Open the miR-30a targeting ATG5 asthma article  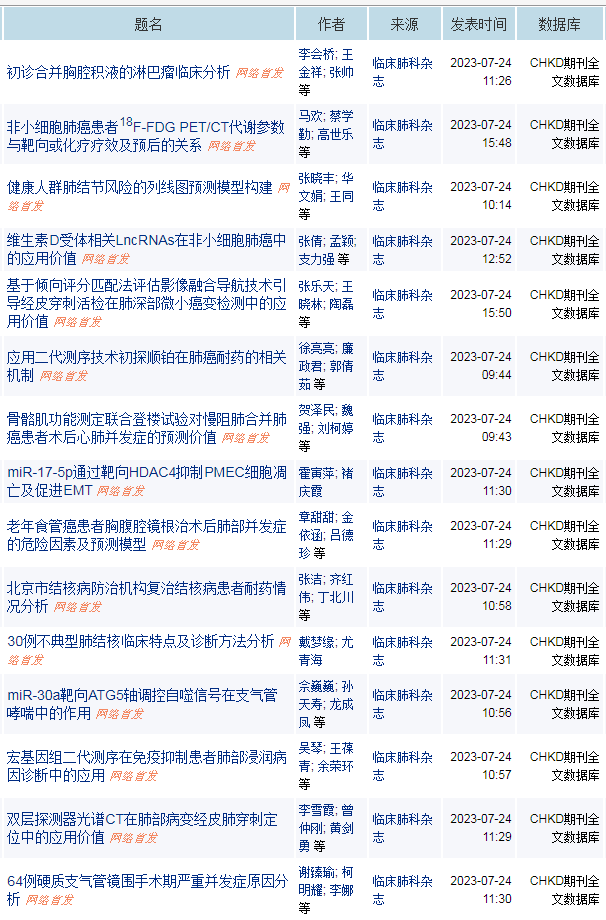pyautogui.click(x=142, y=696)
